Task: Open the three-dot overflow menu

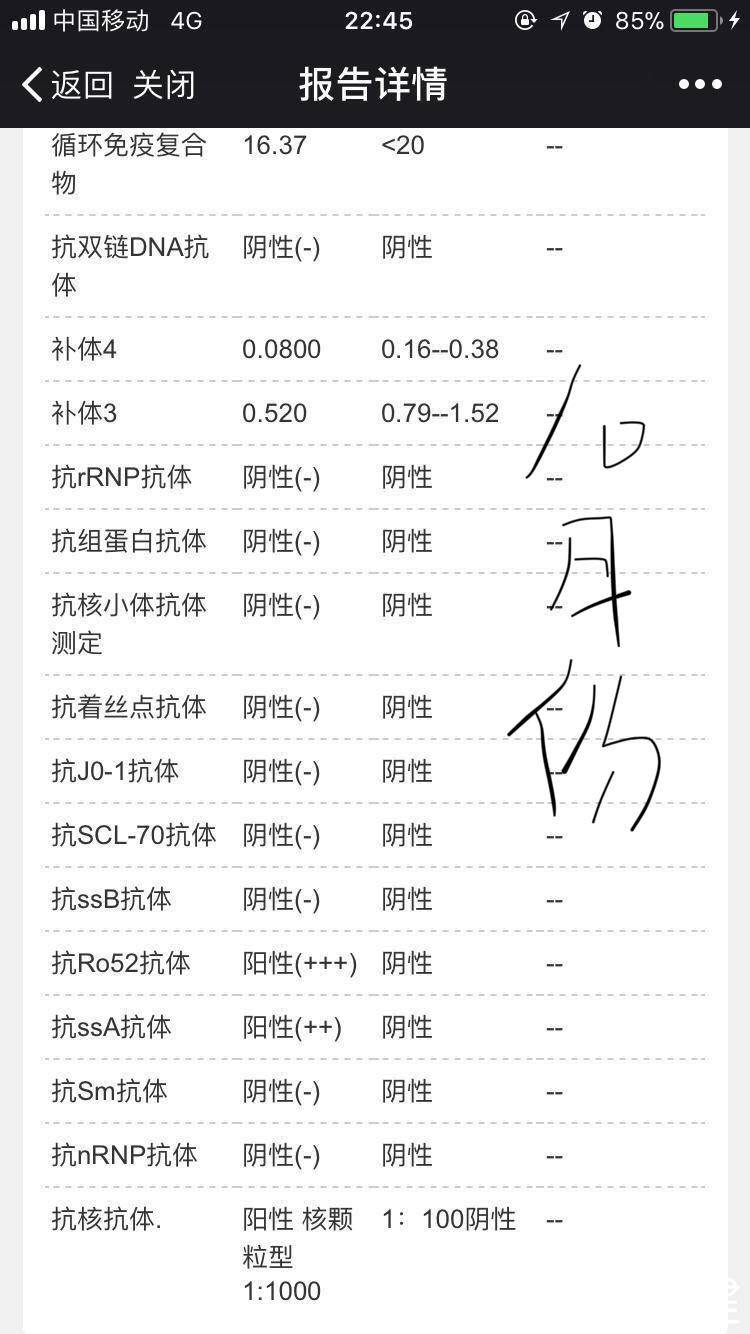Action: pos(700,85)
